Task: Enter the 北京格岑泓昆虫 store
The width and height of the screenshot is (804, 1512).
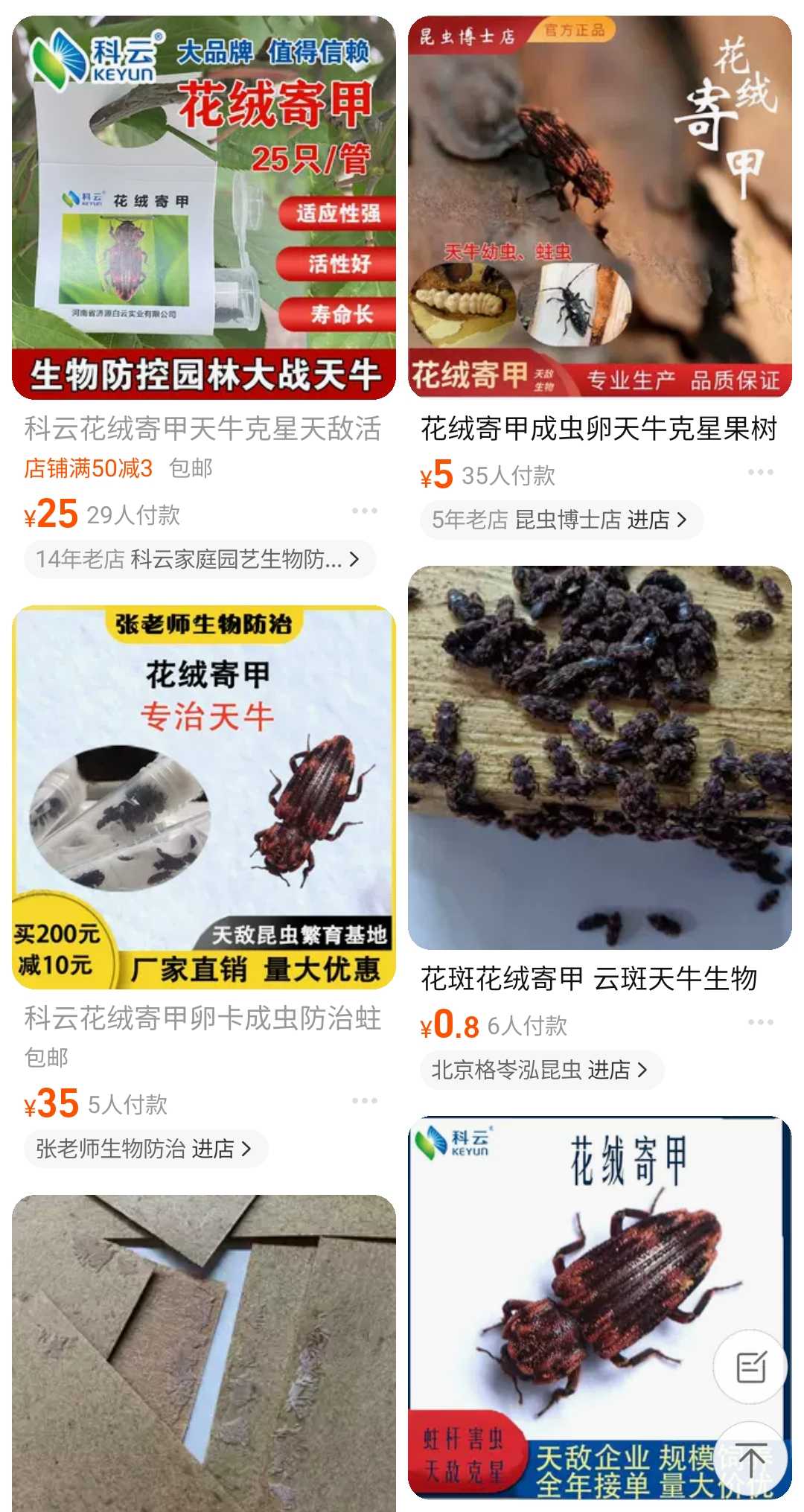Action: (x=541, y=1070)
